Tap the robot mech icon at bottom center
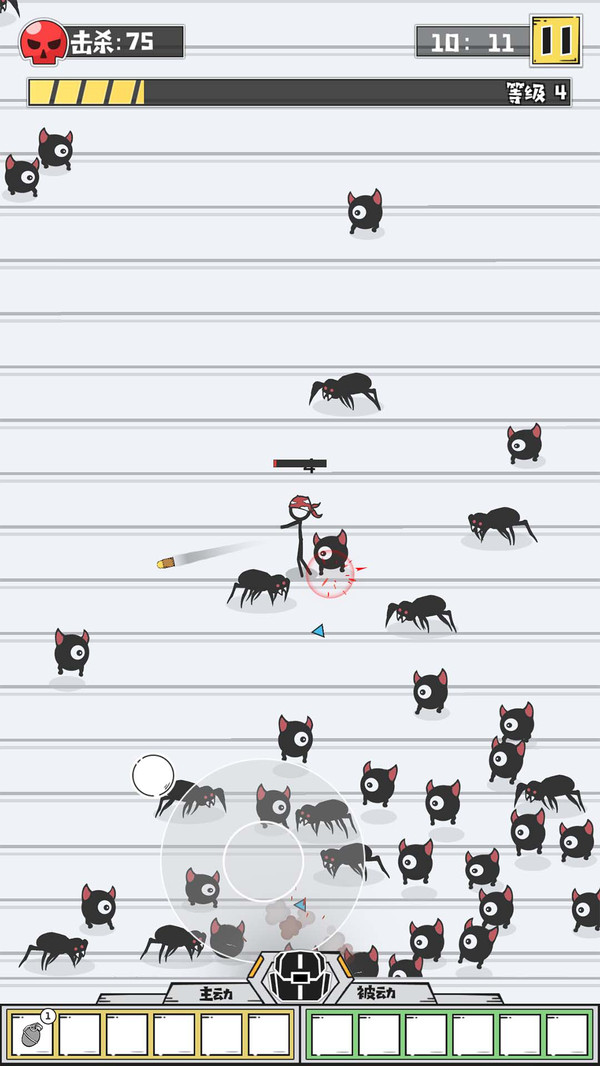Viewport: 600px width, 1066px height. (298, 975)
